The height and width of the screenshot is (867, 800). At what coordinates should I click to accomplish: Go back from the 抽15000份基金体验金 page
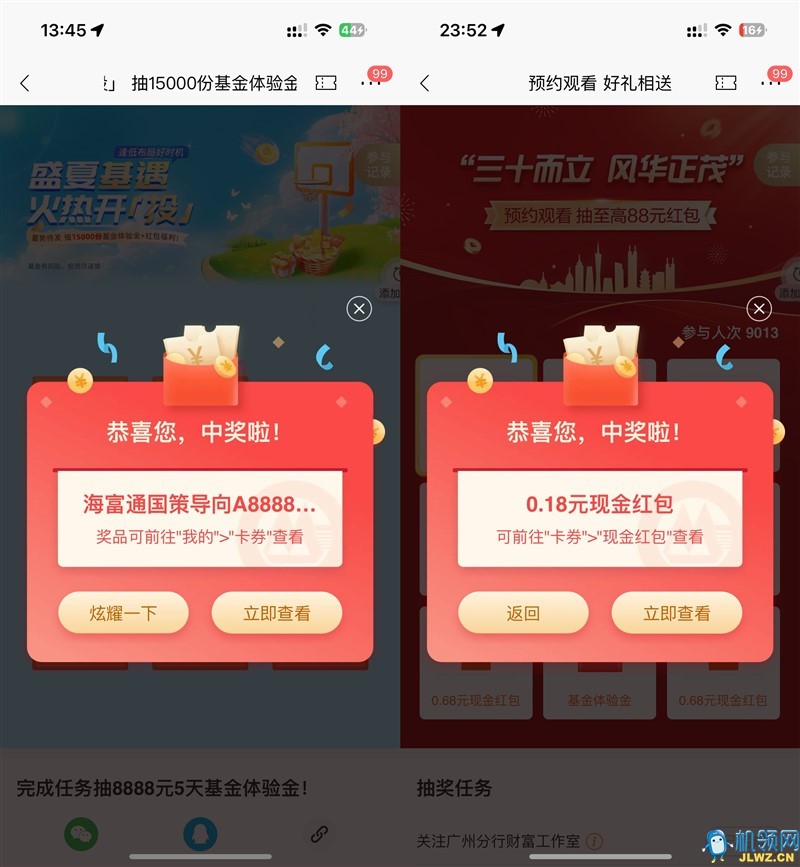(25, 84)
